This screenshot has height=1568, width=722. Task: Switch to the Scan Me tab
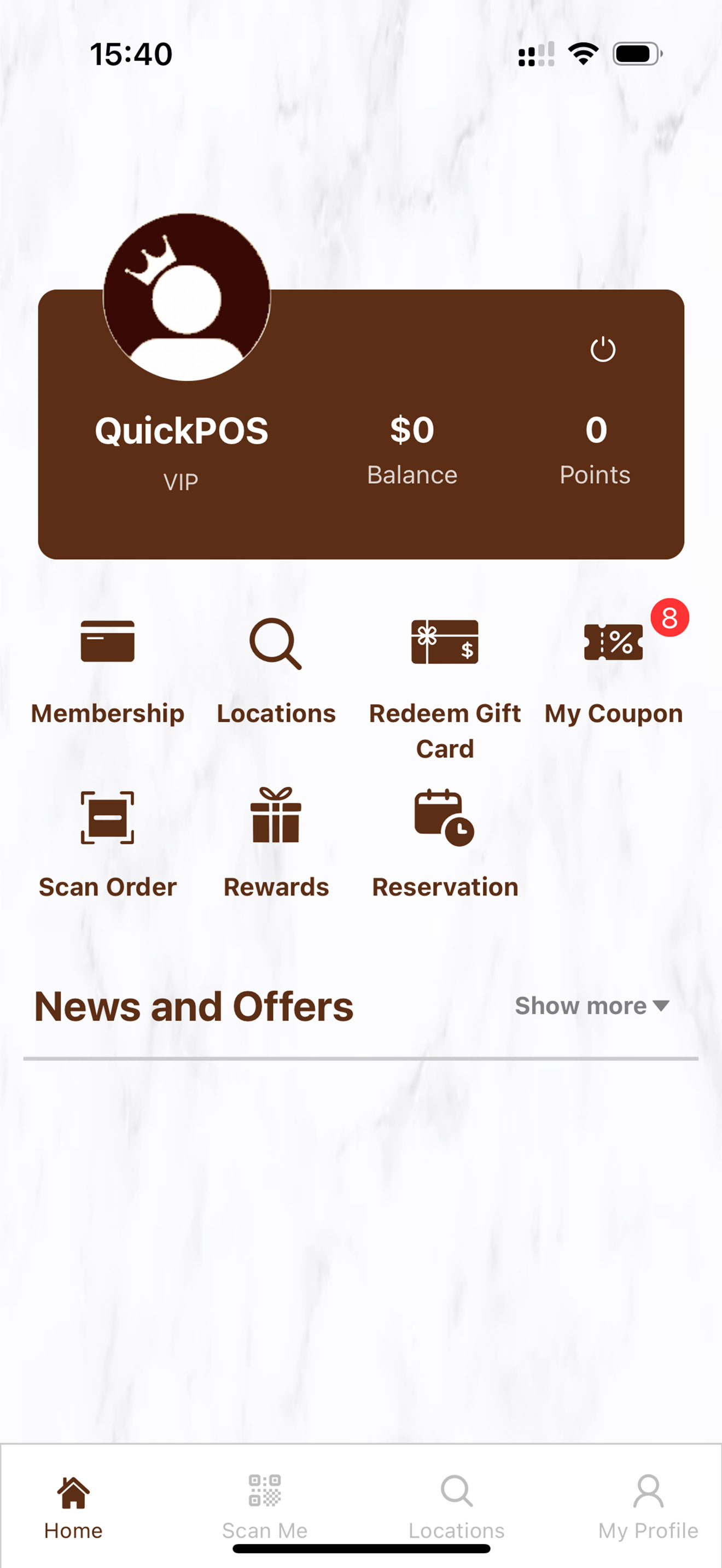(265, 1507)
